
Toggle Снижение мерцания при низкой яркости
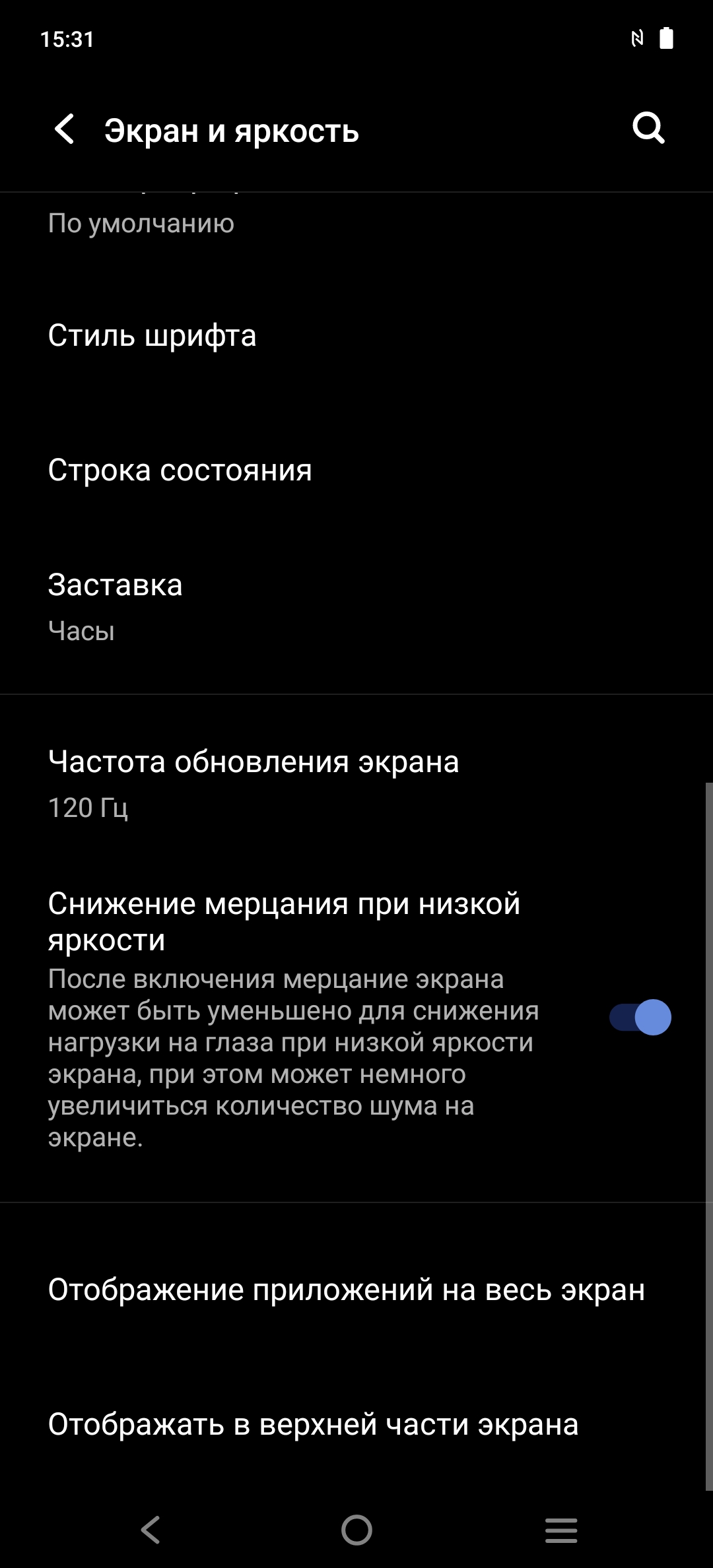coord(639,1017)
